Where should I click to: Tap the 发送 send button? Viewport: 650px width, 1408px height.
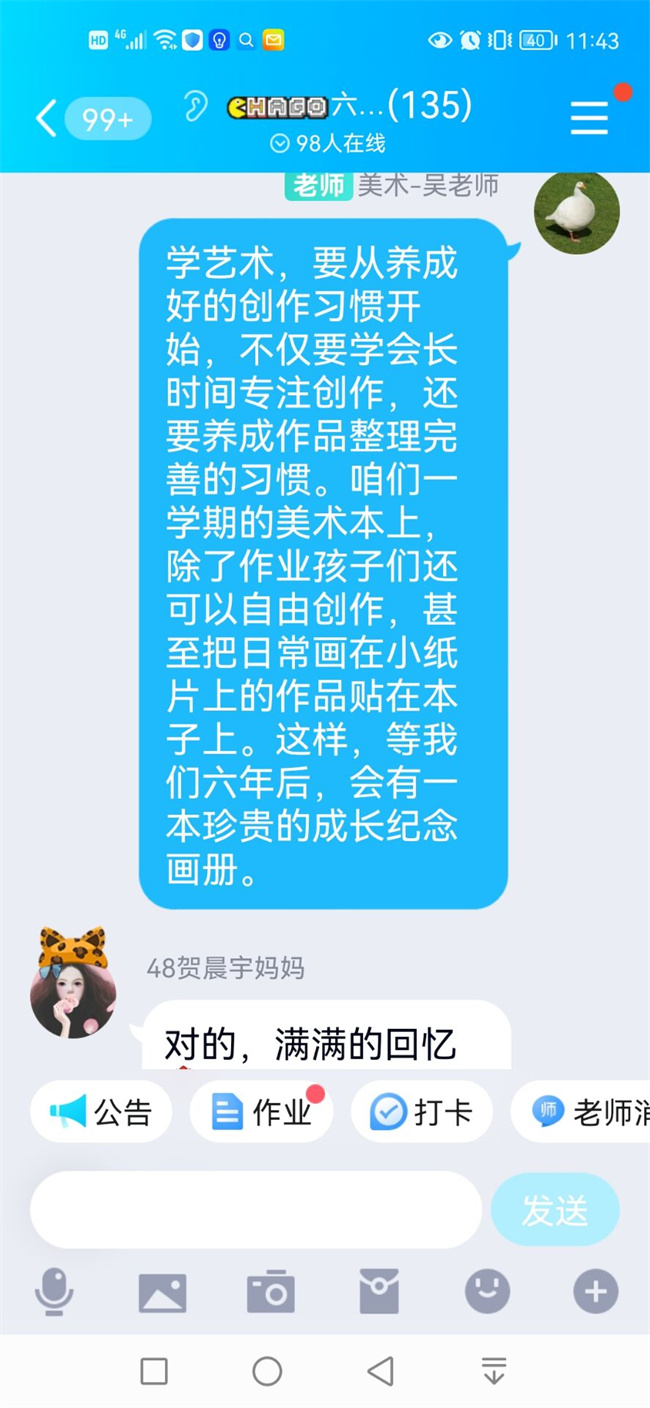point(555,1210)
